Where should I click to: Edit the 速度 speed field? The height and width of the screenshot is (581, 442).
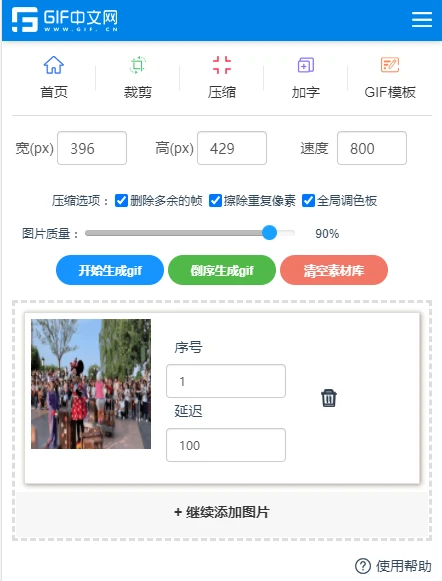pos(372,148)
